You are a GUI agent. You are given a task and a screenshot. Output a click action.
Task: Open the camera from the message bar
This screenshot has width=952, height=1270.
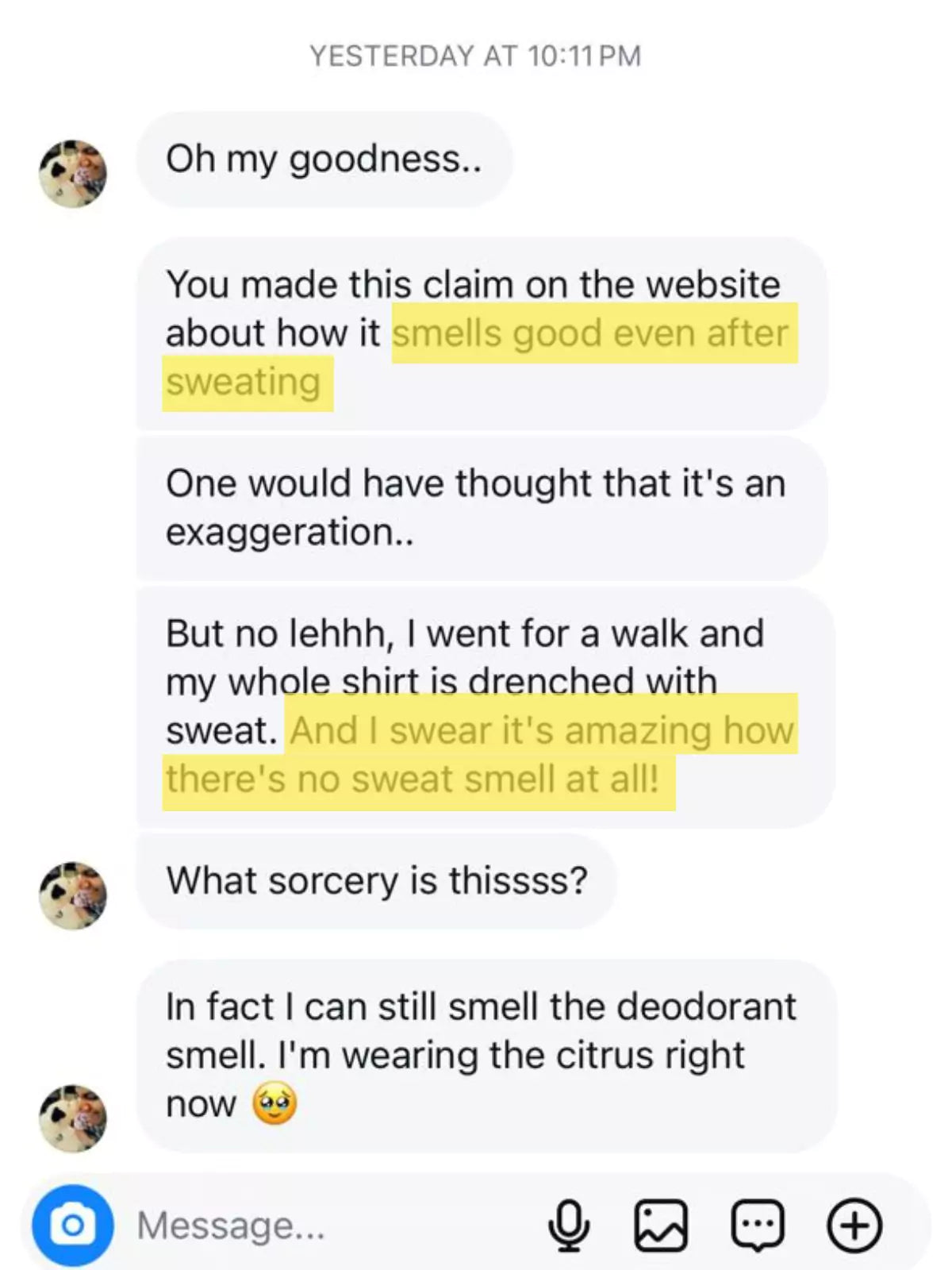point(72,1225)
